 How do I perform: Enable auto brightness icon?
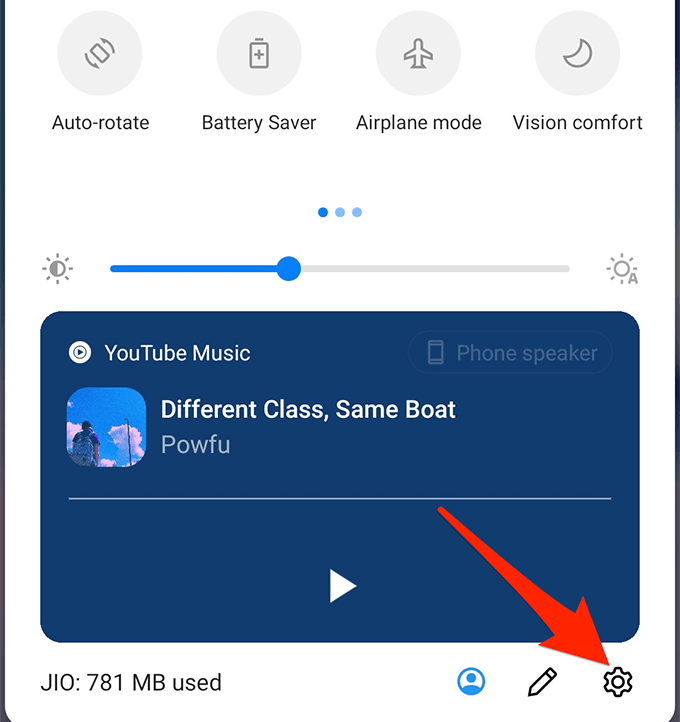coord(622,269)
